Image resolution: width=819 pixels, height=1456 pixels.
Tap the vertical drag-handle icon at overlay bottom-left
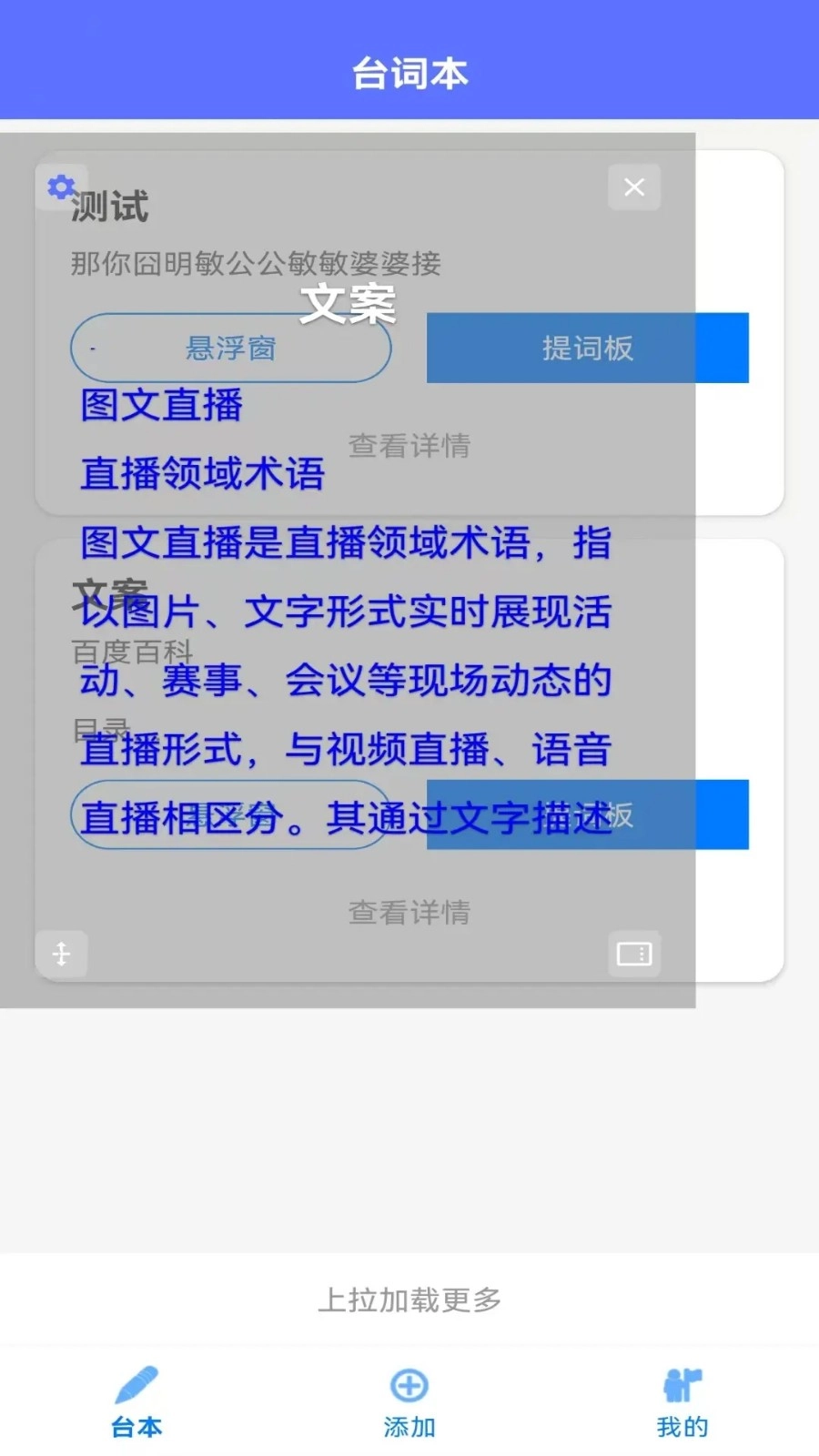pos(61,954)
